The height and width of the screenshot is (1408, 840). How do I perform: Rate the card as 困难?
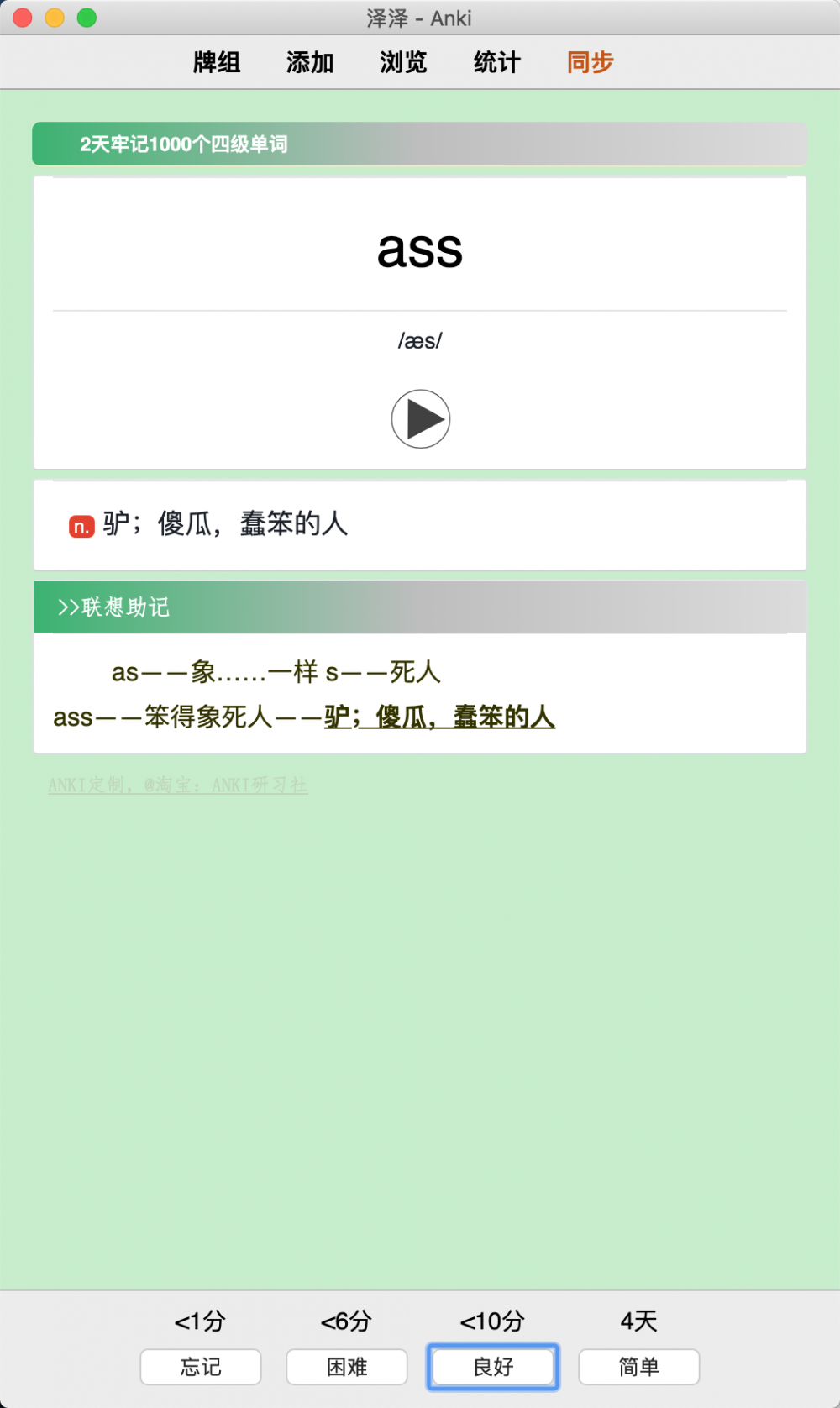click(x=347, y=1367)
